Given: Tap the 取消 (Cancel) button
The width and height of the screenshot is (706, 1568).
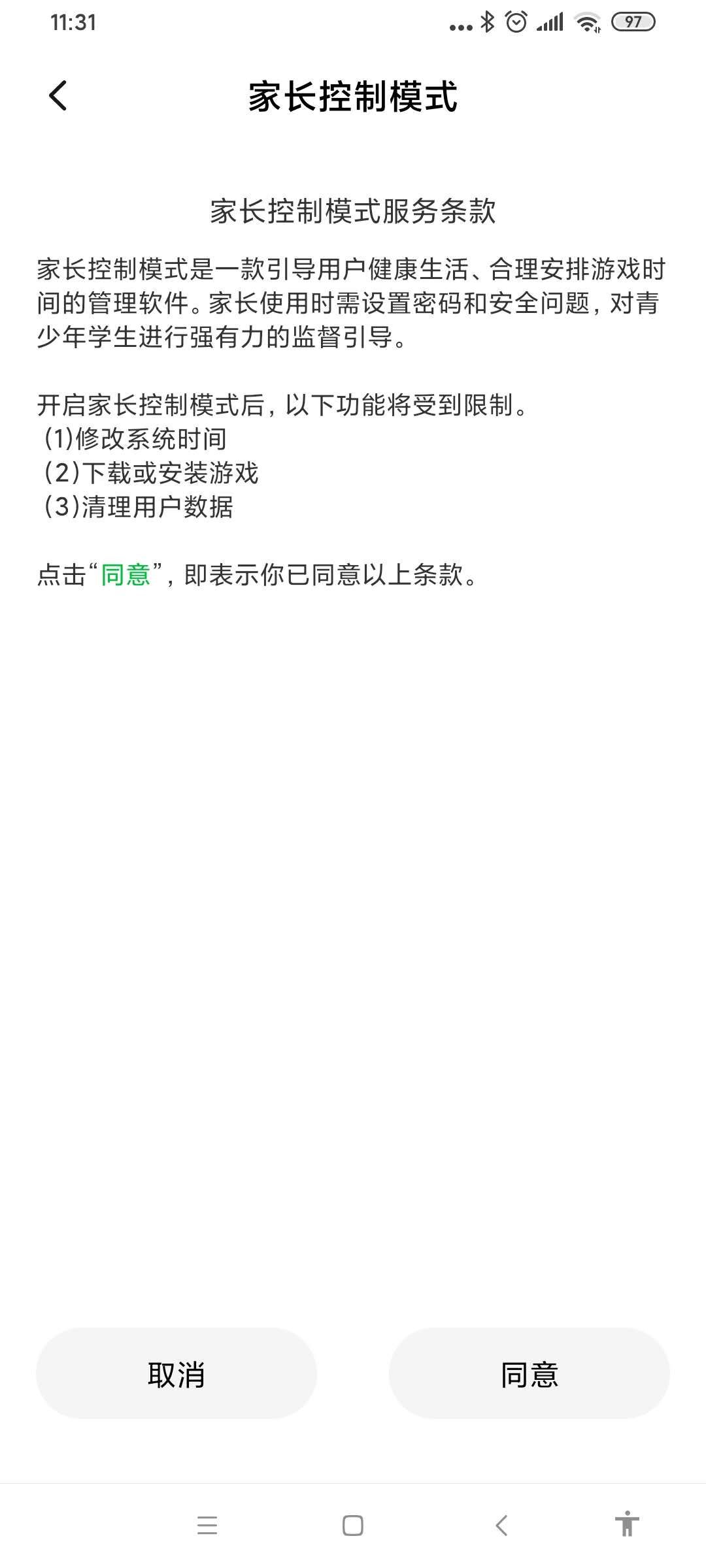Looking at the screenshot, I should tap(176, 1374).
